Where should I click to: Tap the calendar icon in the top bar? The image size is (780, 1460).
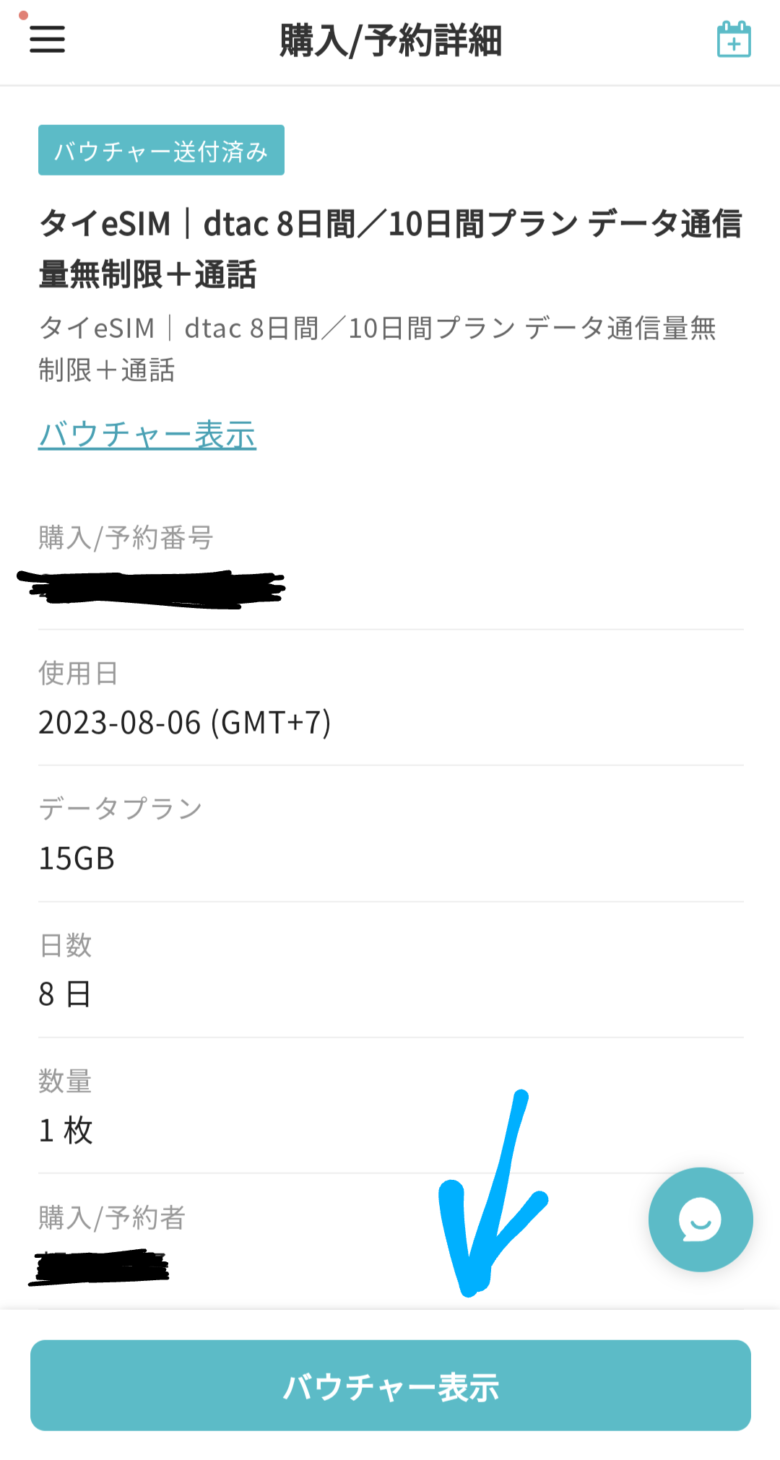pyautogui.click(x=734, y=38)
